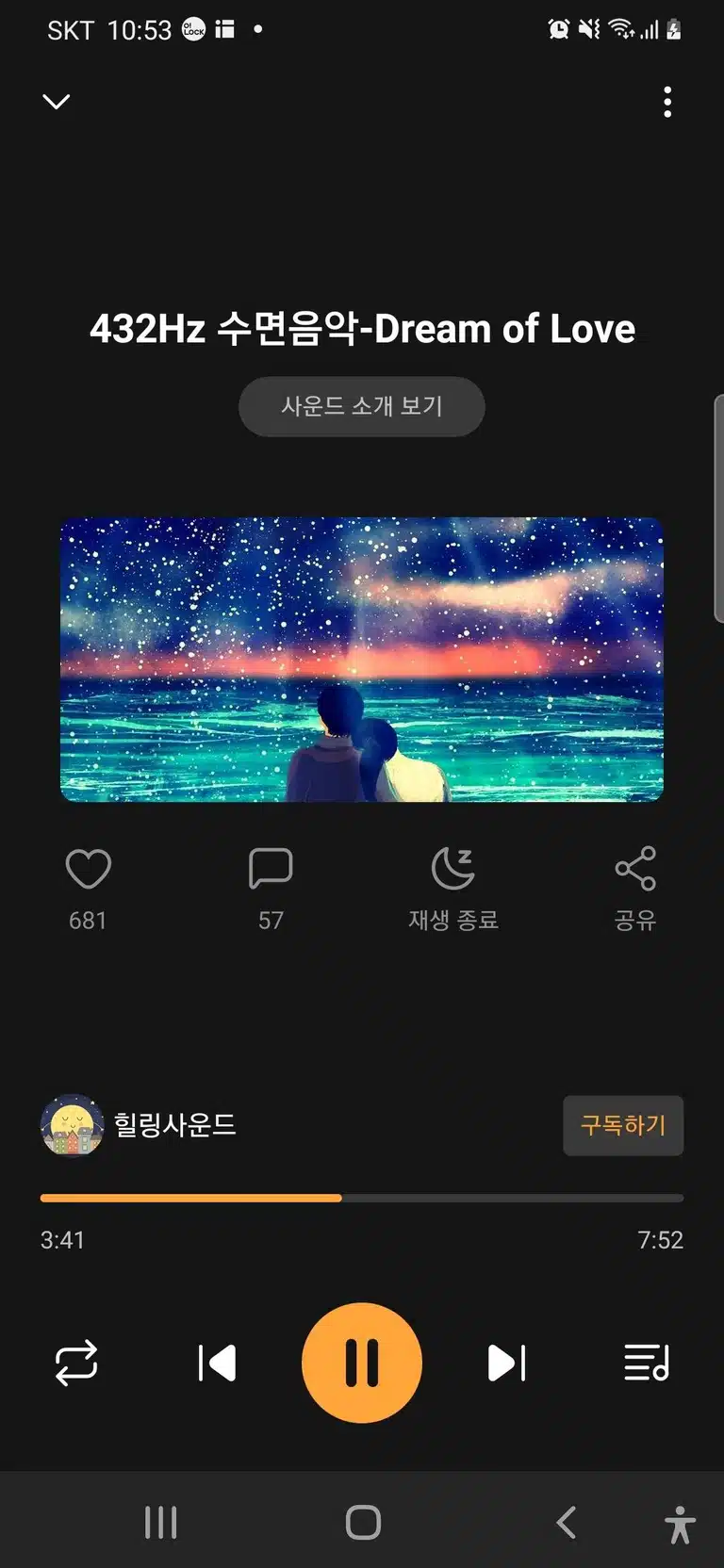Toggle the repeat mode
This screenshot has height=1568, width=724.
point(76,1363)
